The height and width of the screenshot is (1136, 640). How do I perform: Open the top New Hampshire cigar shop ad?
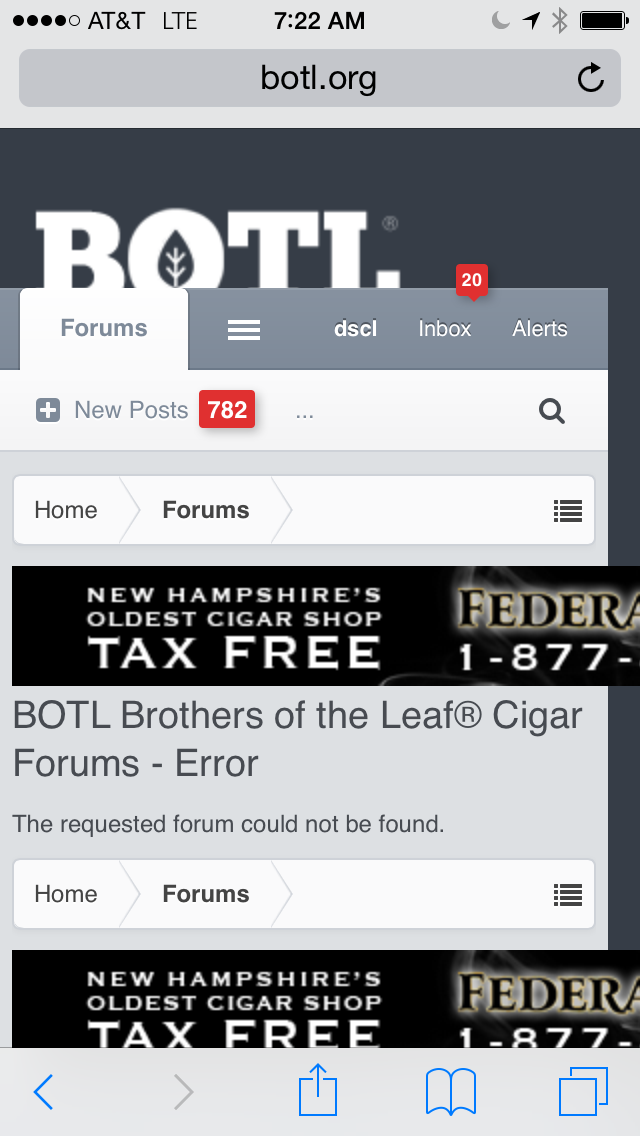320,626
